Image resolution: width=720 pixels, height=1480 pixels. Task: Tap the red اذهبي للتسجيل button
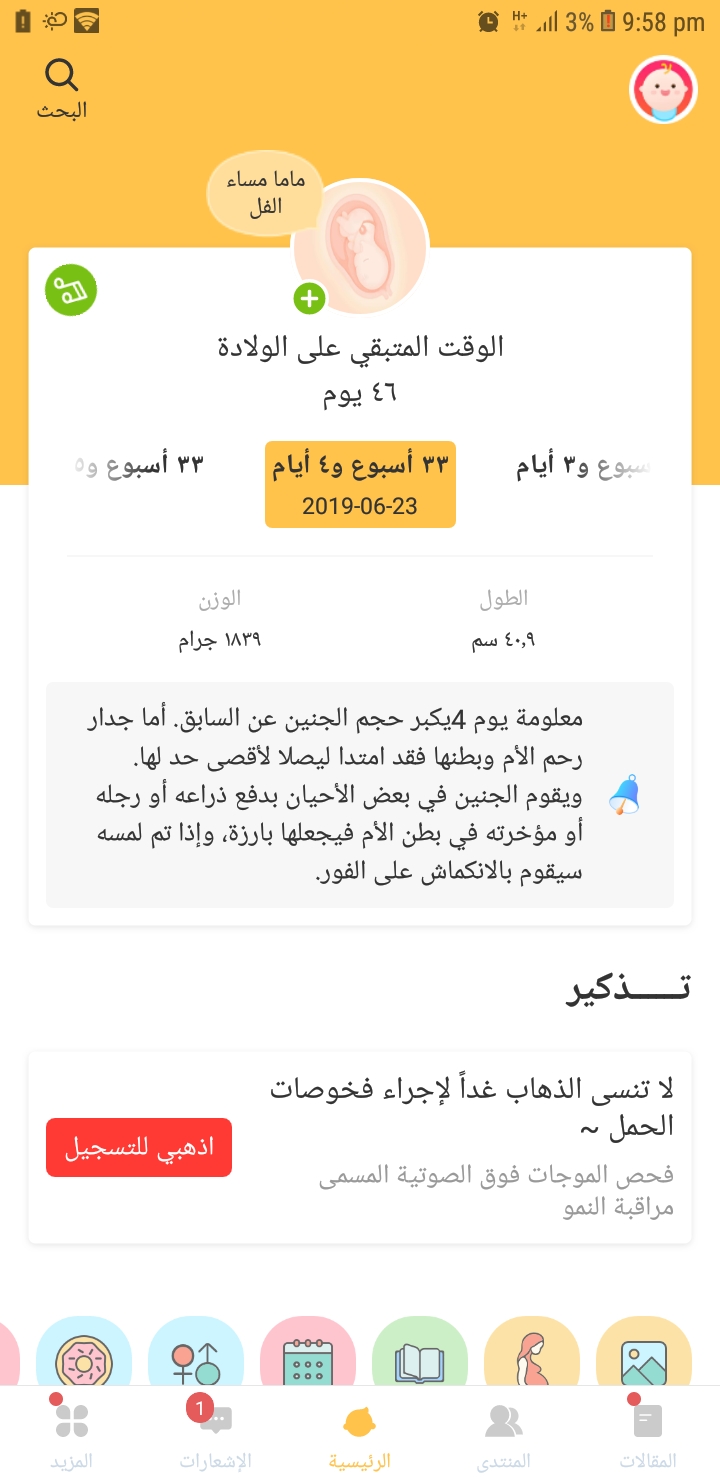[x=139, y=1147]
